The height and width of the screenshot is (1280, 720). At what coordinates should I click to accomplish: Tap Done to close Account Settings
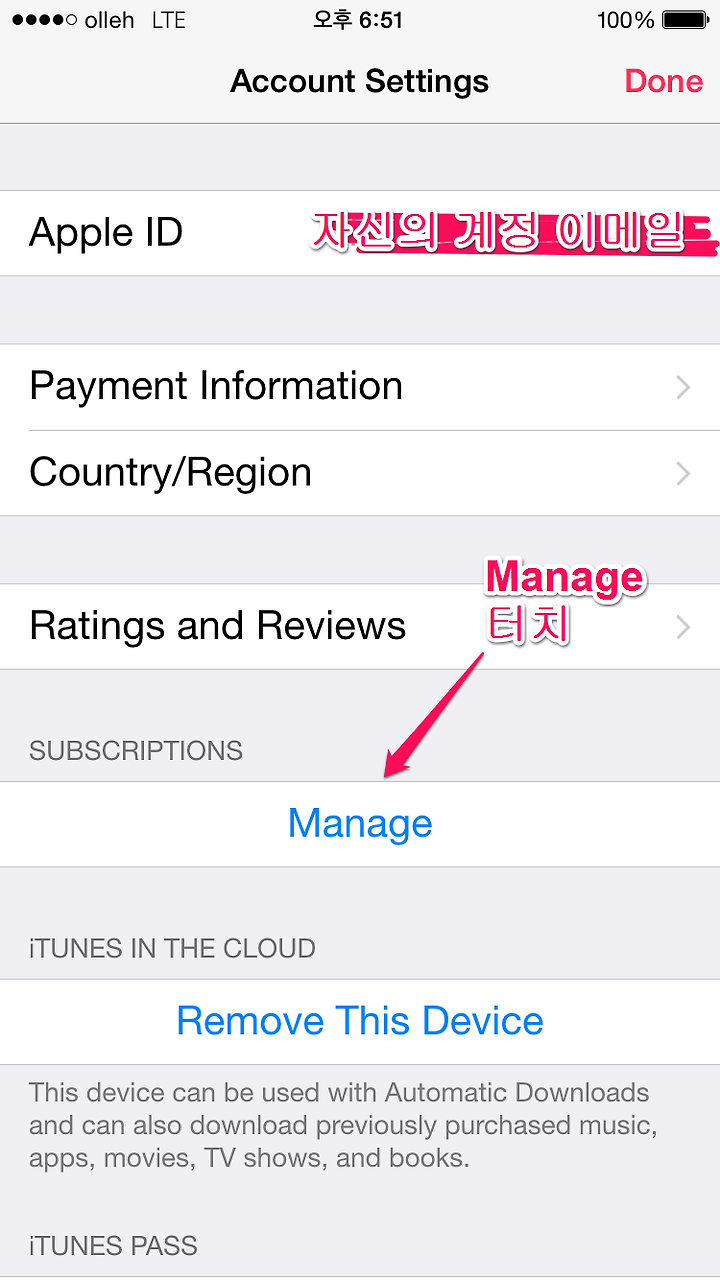664,81
